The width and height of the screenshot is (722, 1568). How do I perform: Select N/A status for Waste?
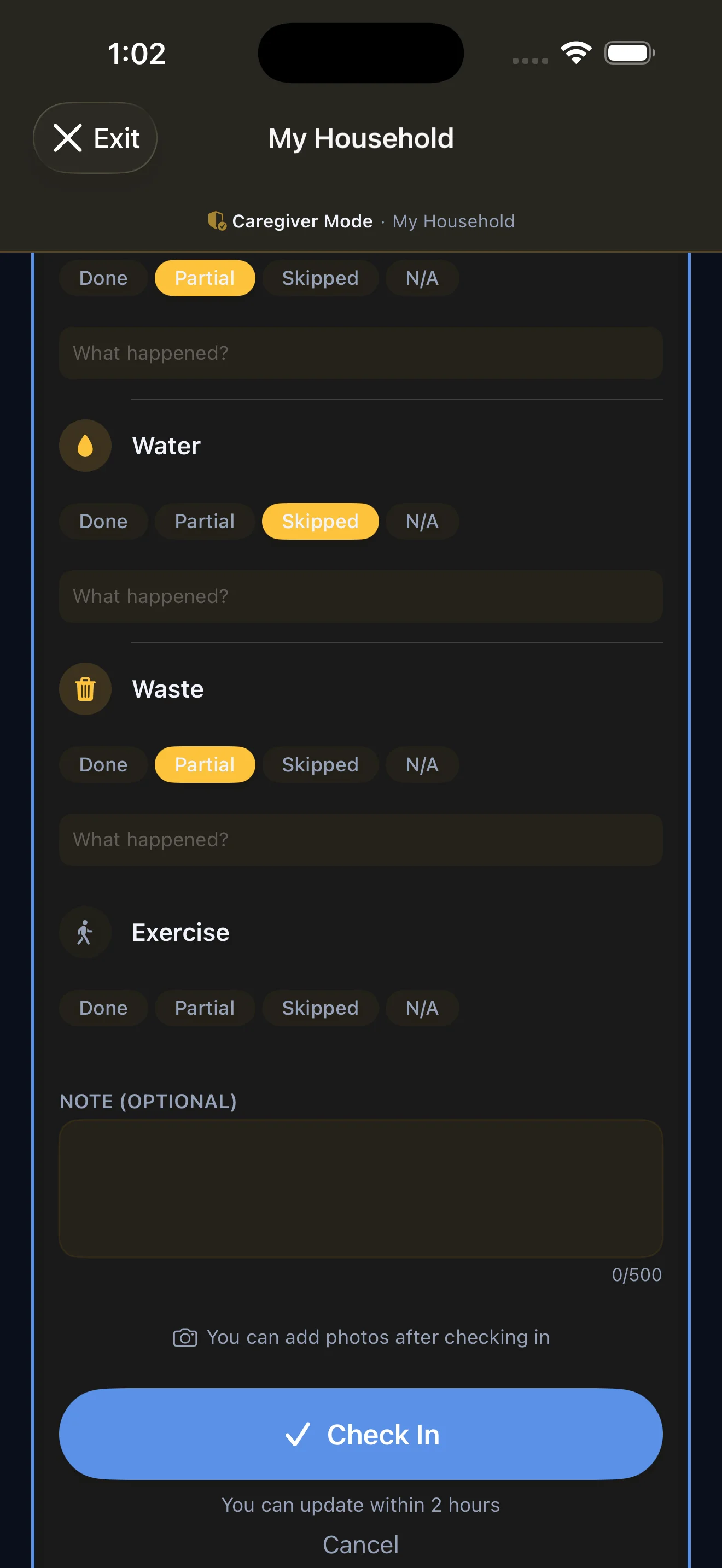coord(422,764)
